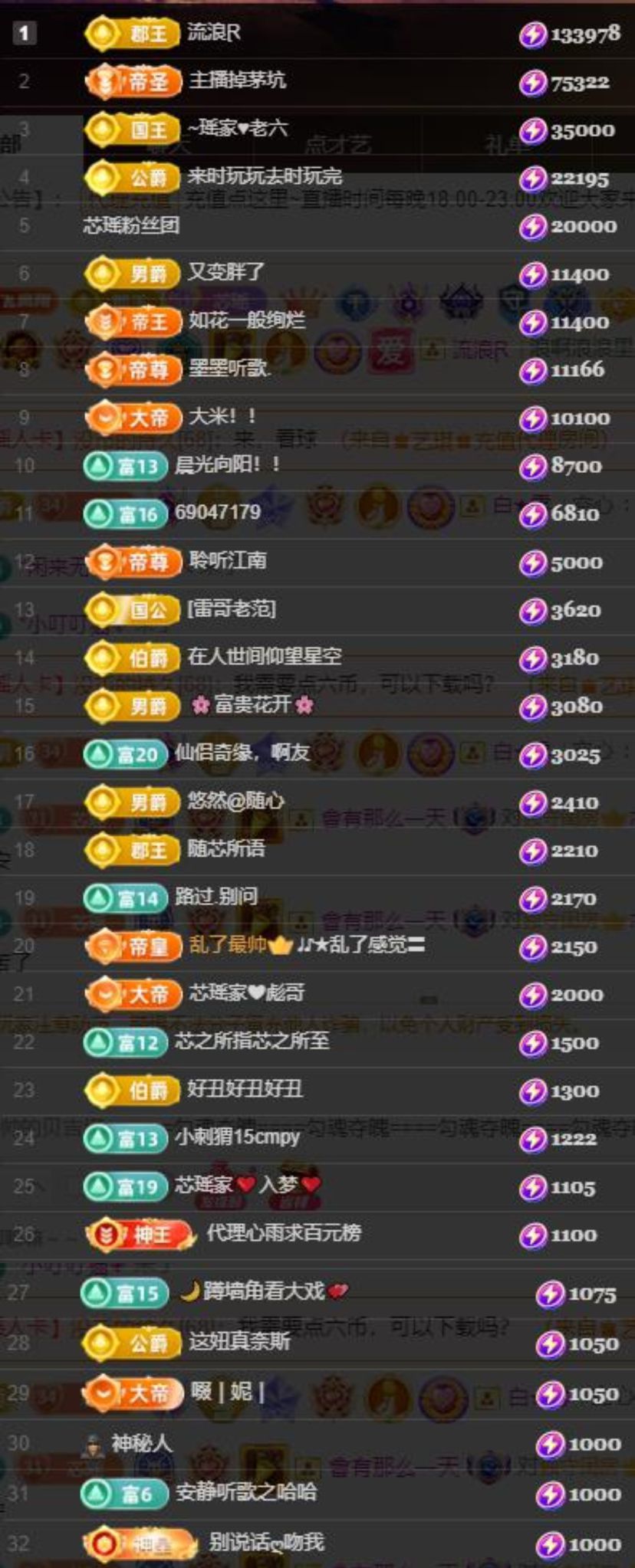Open the 在人世间仰望星空 row
The height and width of the screenshot is (1568, 635).
point(265,657)
